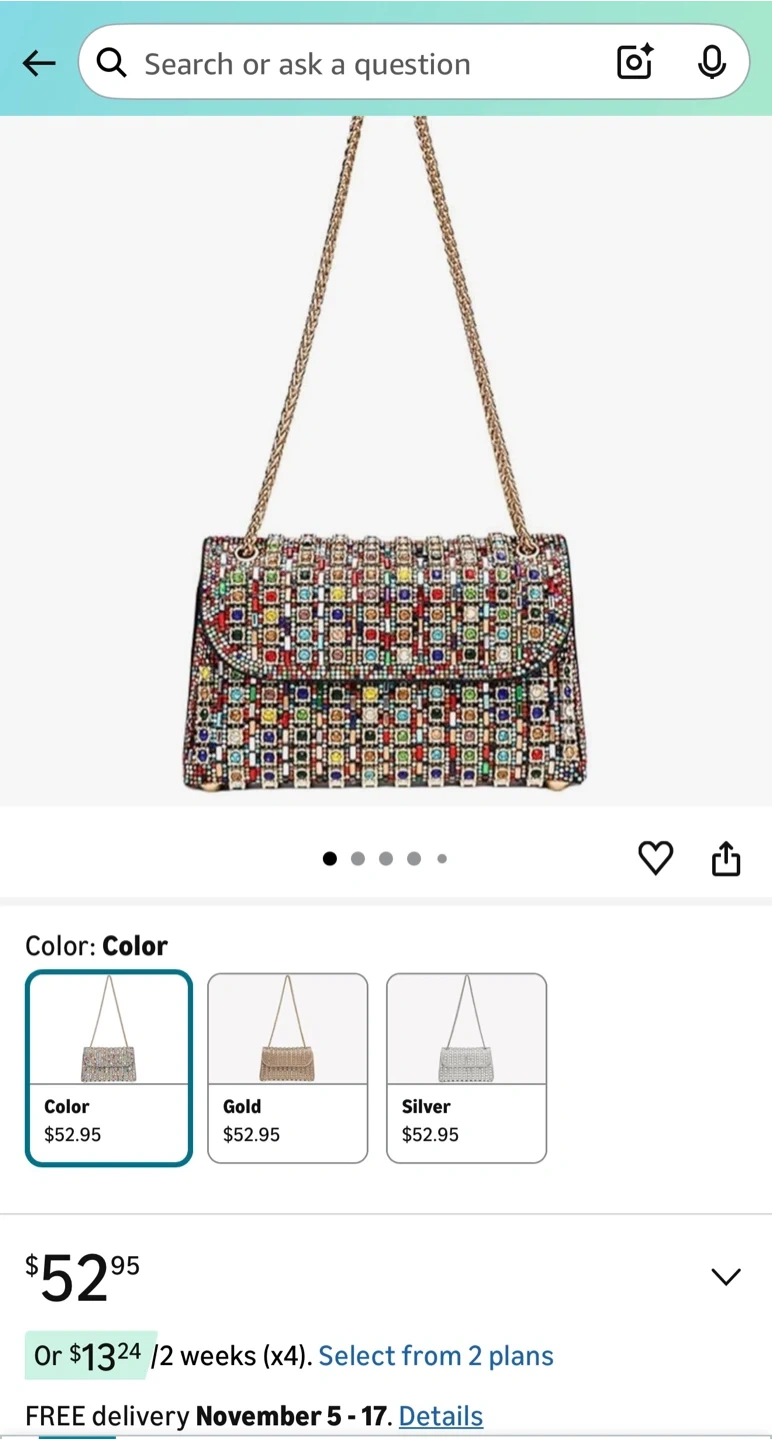Choose the multicolor Color swatch
772x1440 pixels.
tap(109, 1068)
